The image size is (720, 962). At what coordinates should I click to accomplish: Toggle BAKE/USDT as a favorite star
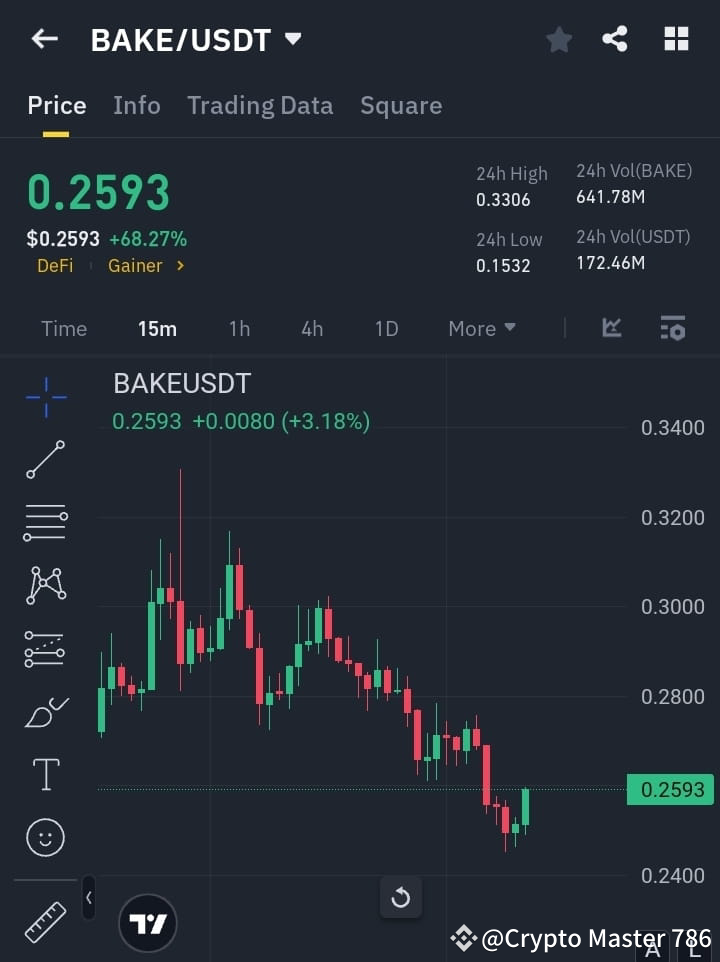[x=559, y=39]
